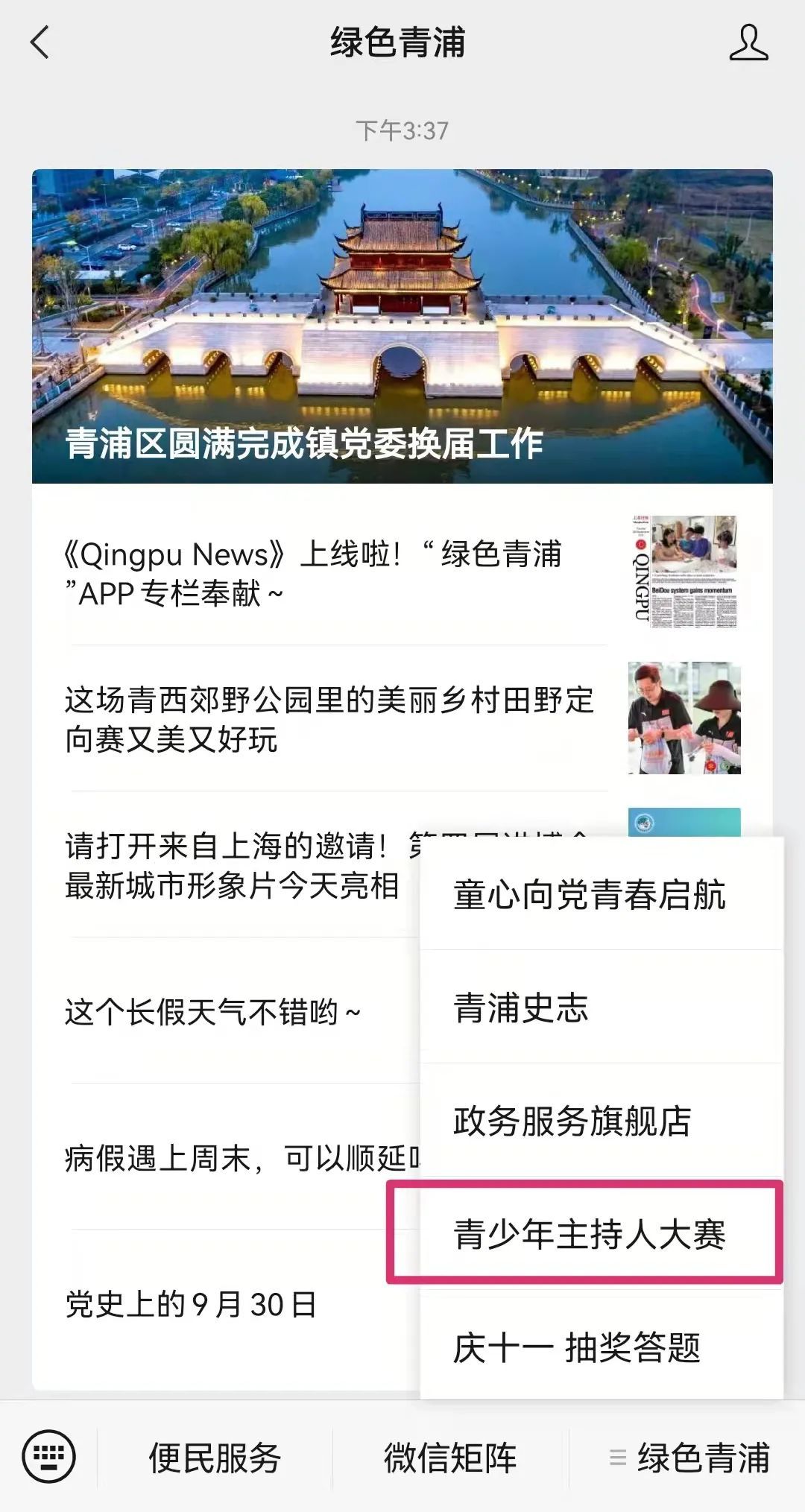The image size is (805, 1512).
Task: Choose 青少年主持人大赛 from the menu
Action: [589, 1234]
